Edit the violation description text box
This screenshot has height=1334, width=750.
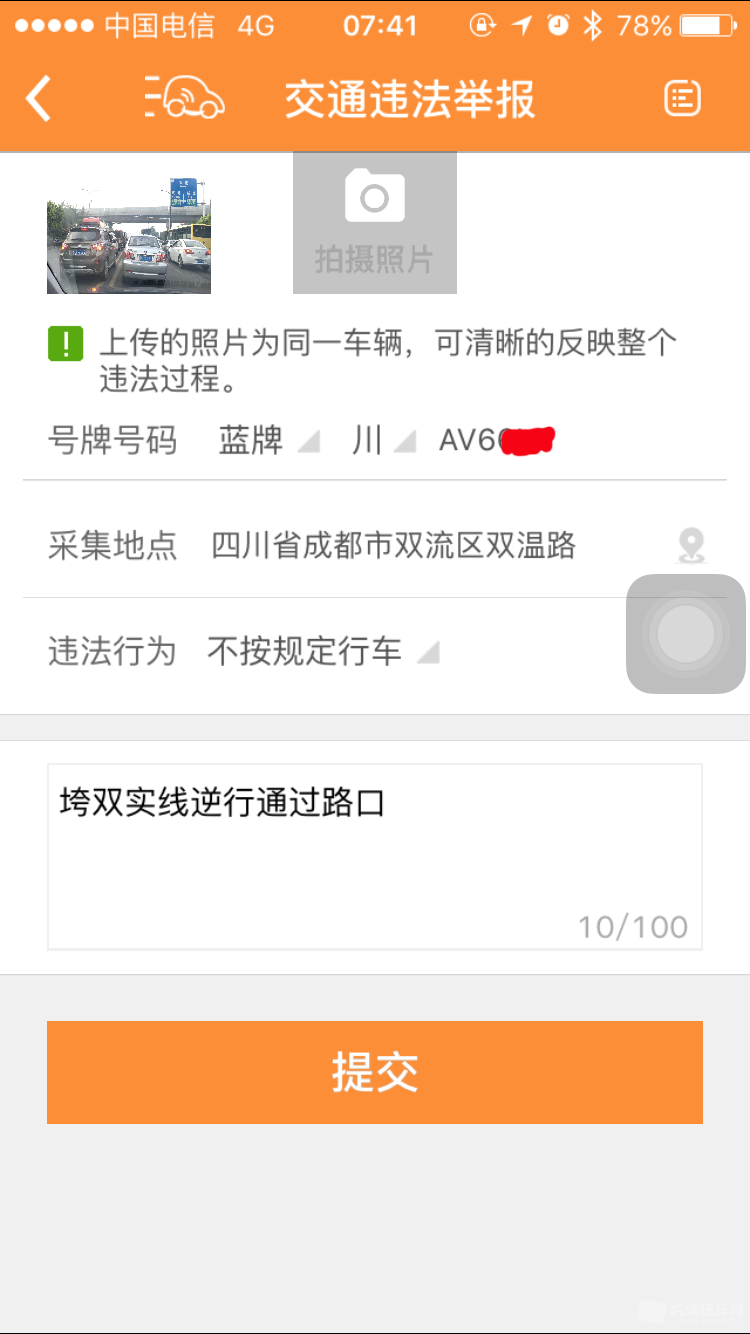click(375, 856)
